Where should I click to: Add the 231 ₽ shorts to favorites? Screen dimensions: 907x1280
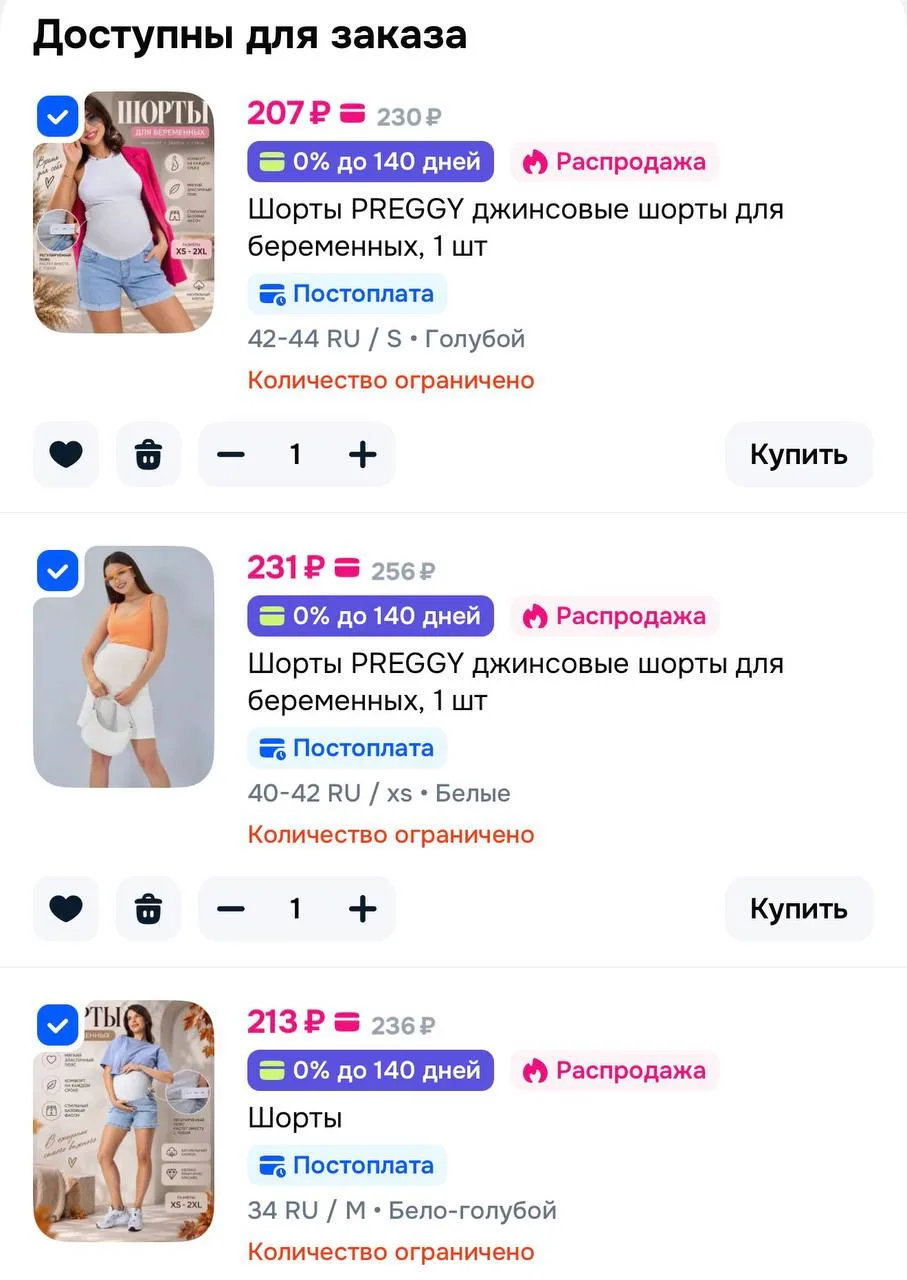coord(66,909)
